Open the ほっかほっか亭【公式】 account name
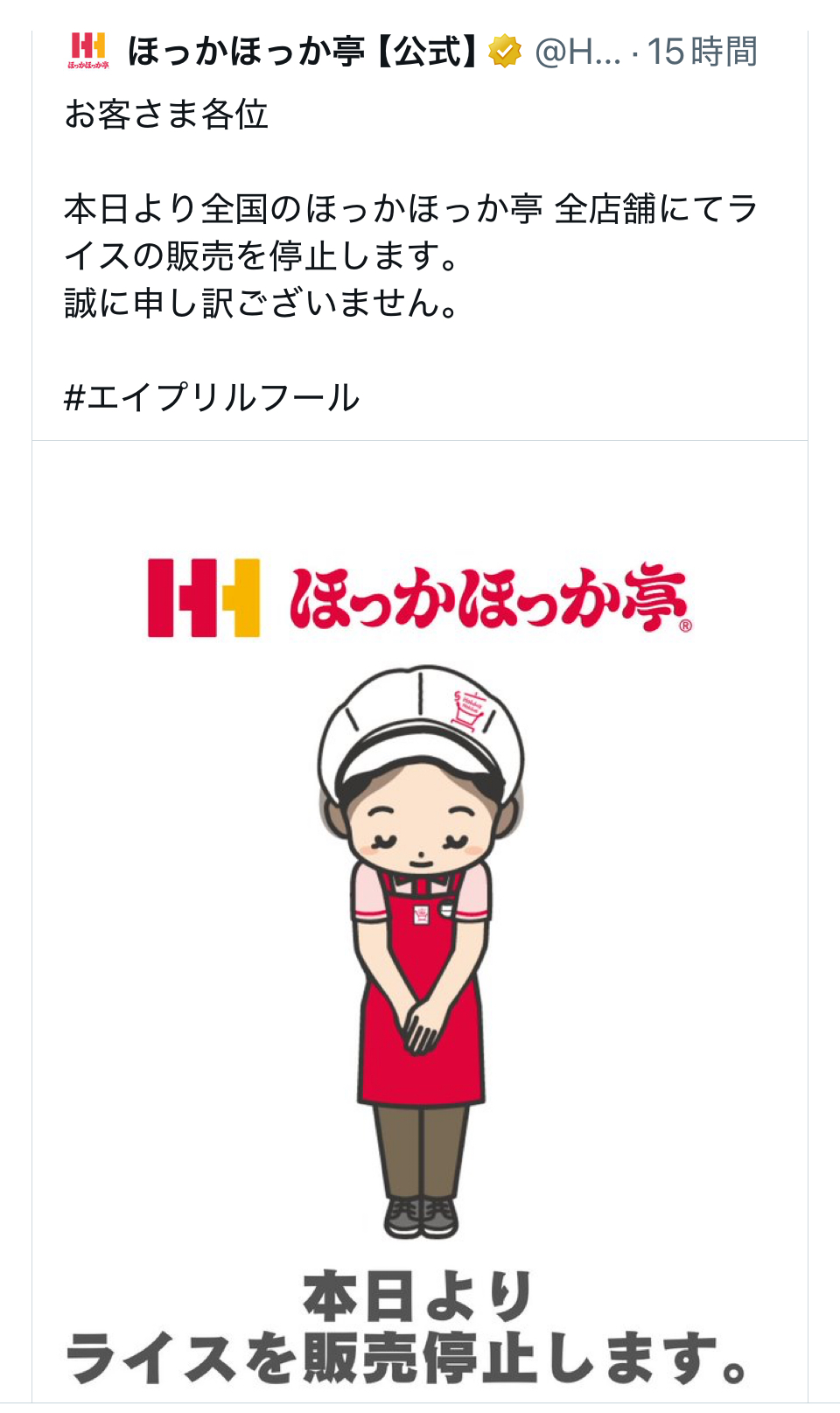Viewport: 840px width, 1413px height. [x=303, y=52]
